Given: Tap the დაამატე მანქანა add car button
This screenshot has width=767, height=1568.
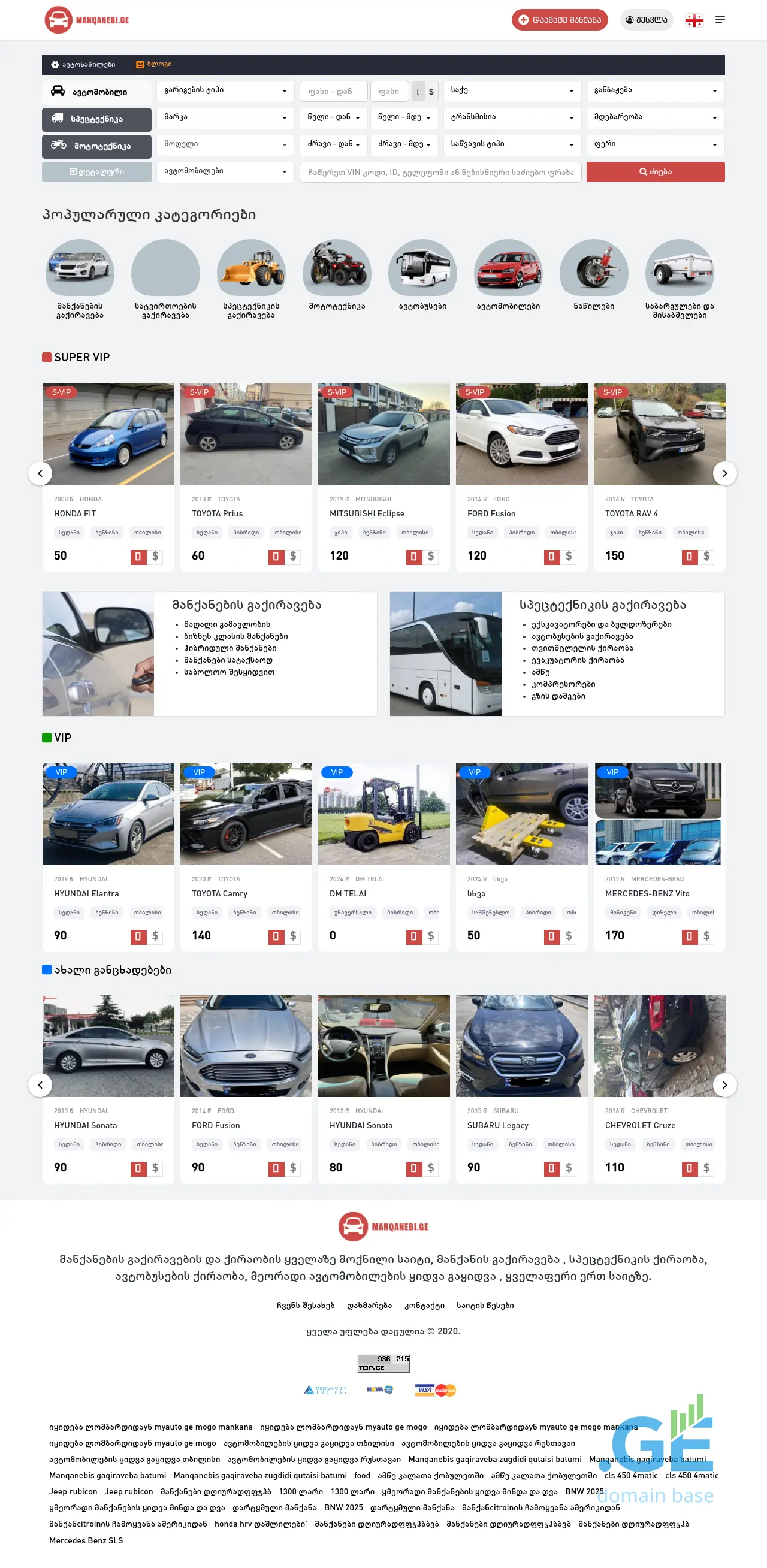Looking at the screenshot, I should point(560,20).
